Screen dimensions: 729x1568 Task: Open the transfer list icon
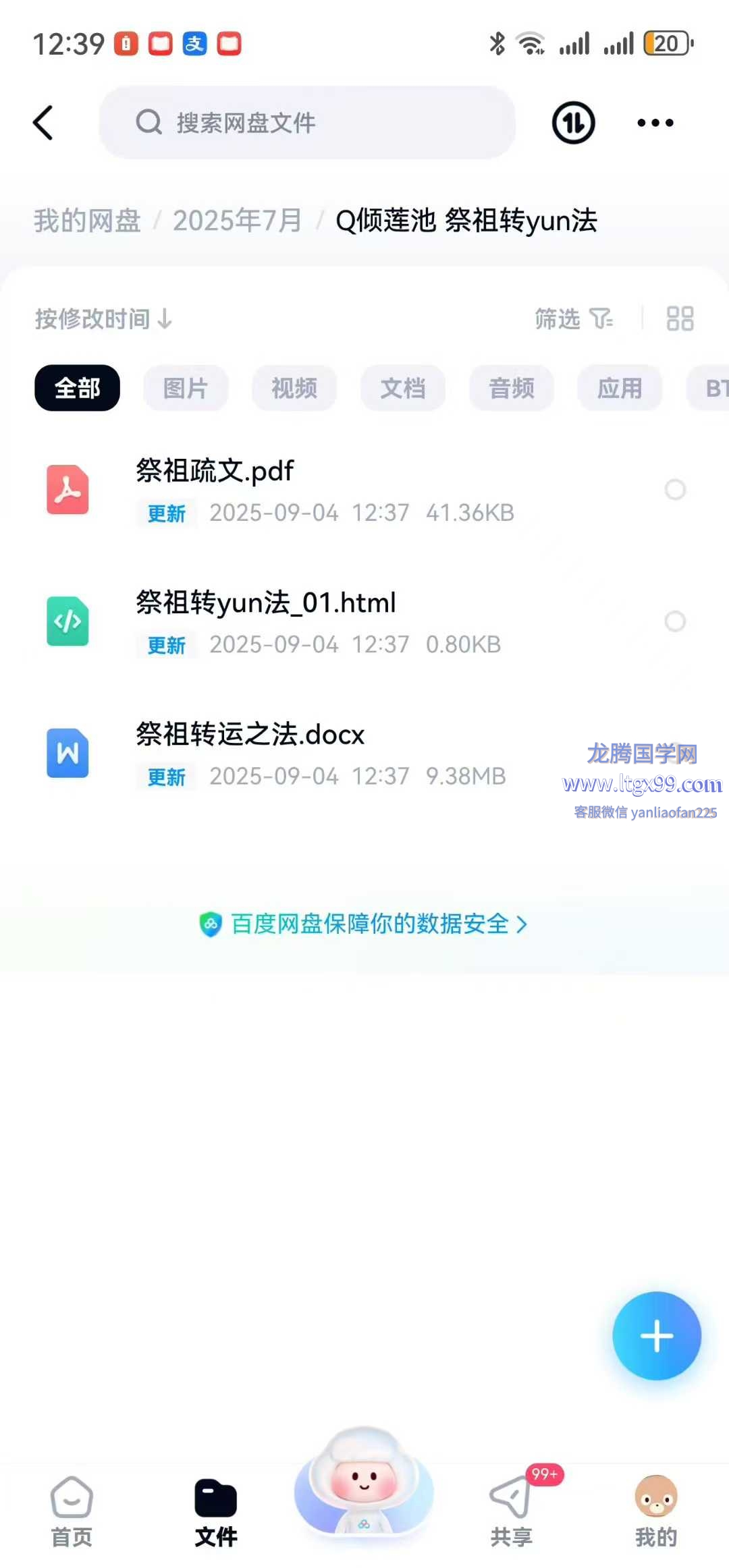click(573, 123)
